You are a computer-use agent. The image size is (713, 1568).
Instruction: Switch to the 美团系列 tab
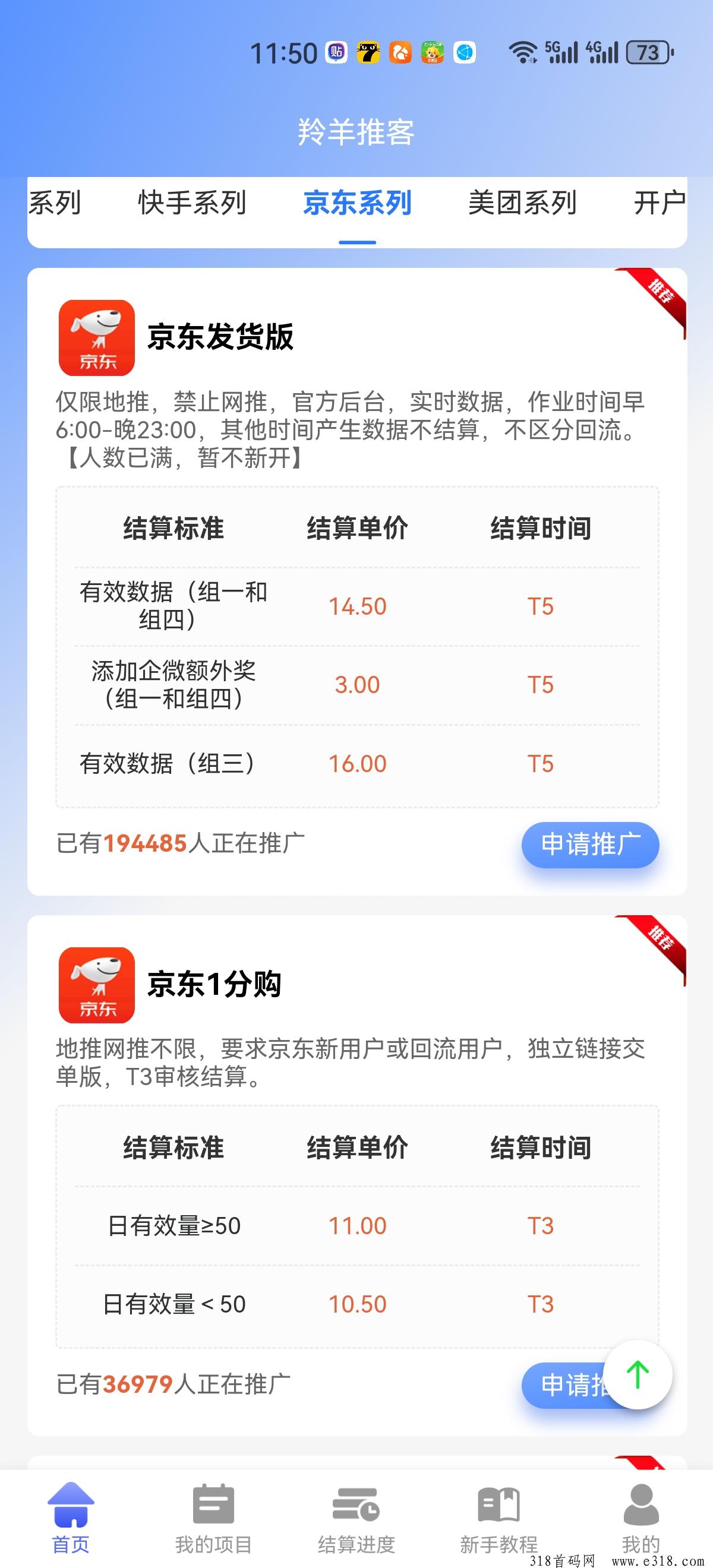pyautogui.click(x=522, y=203)
